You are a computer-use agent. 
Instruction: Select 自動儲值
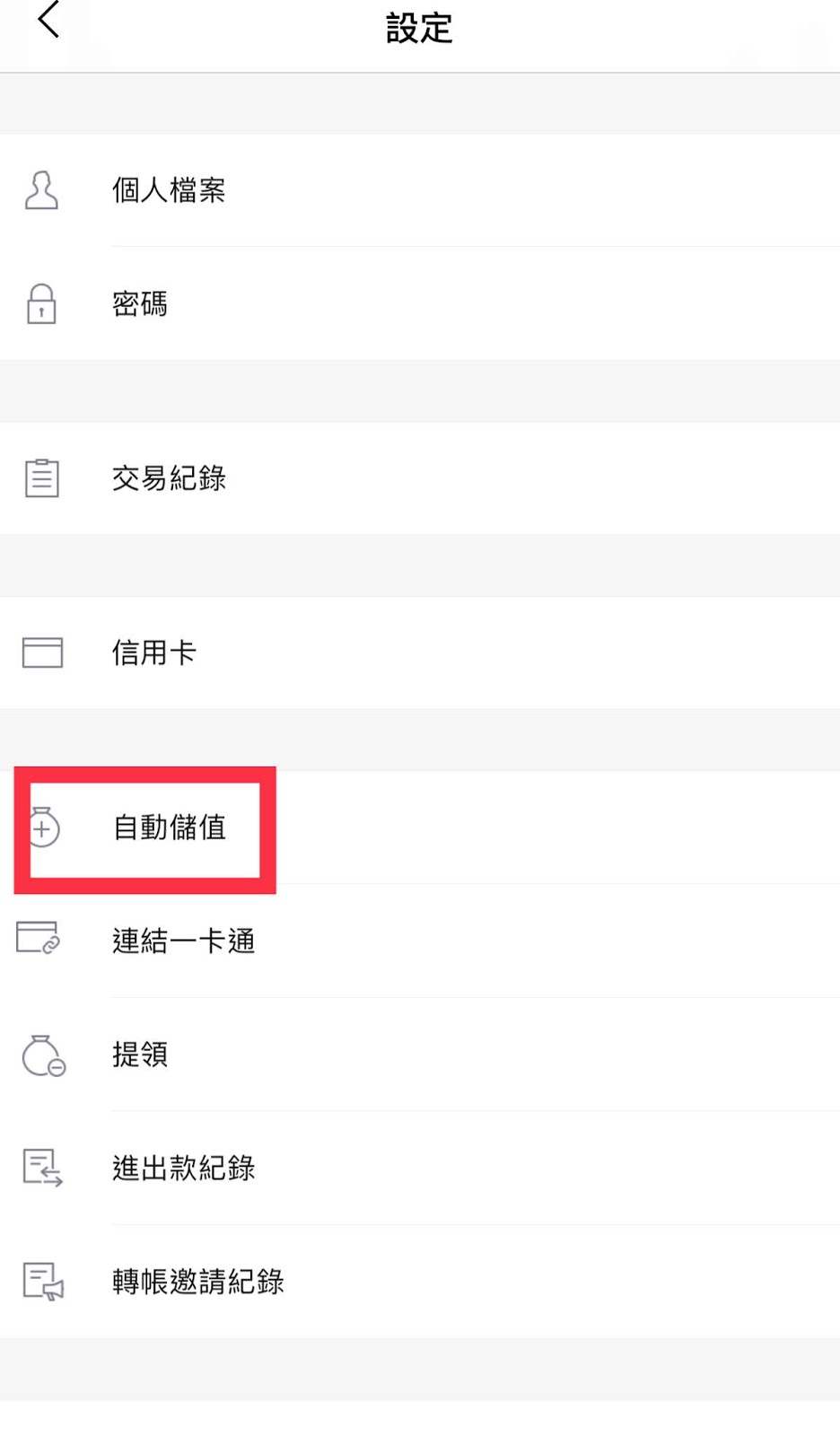[x=420, y=827]
